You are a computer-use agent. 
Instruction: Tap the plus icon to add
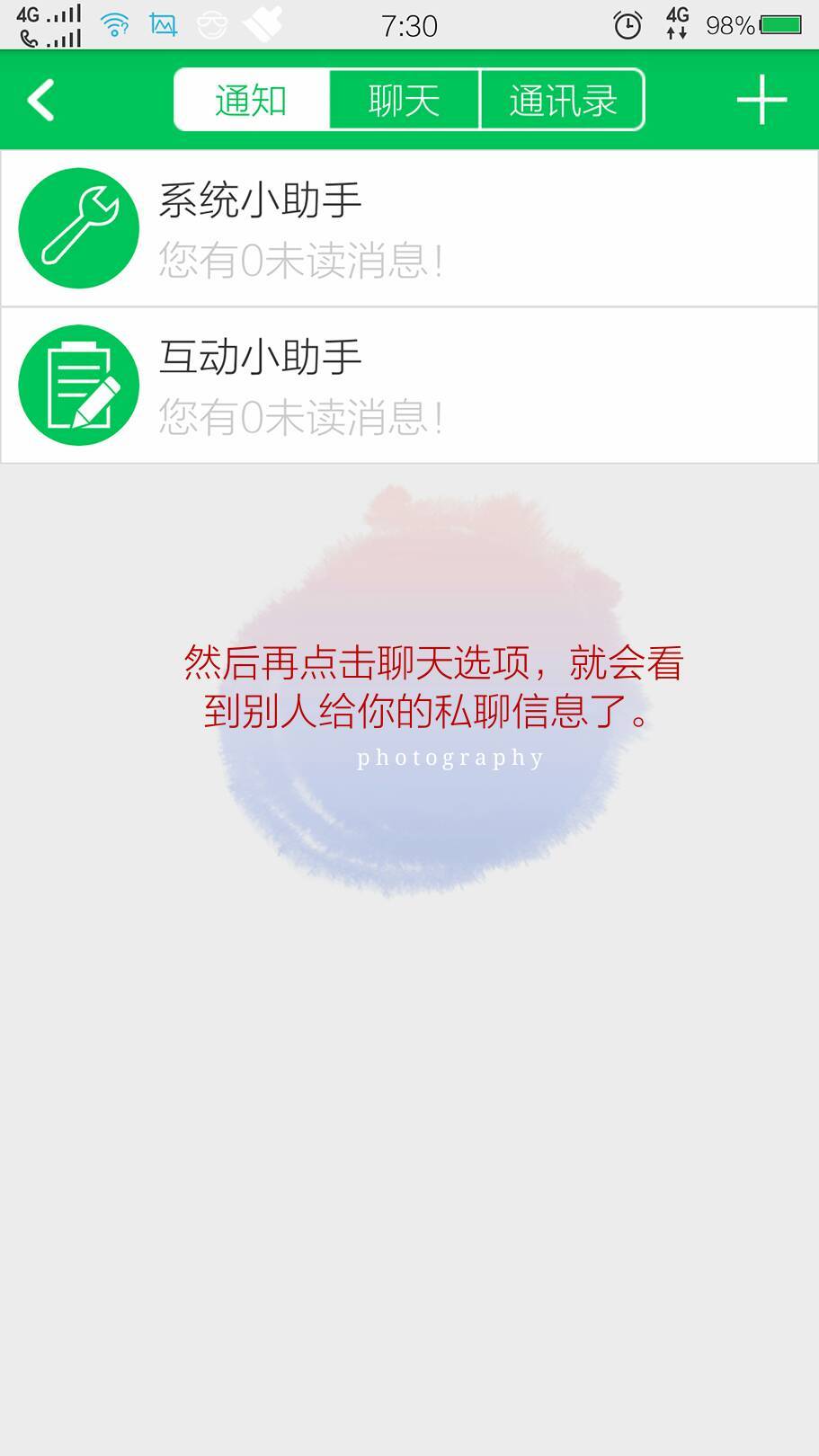click(761, 100)
